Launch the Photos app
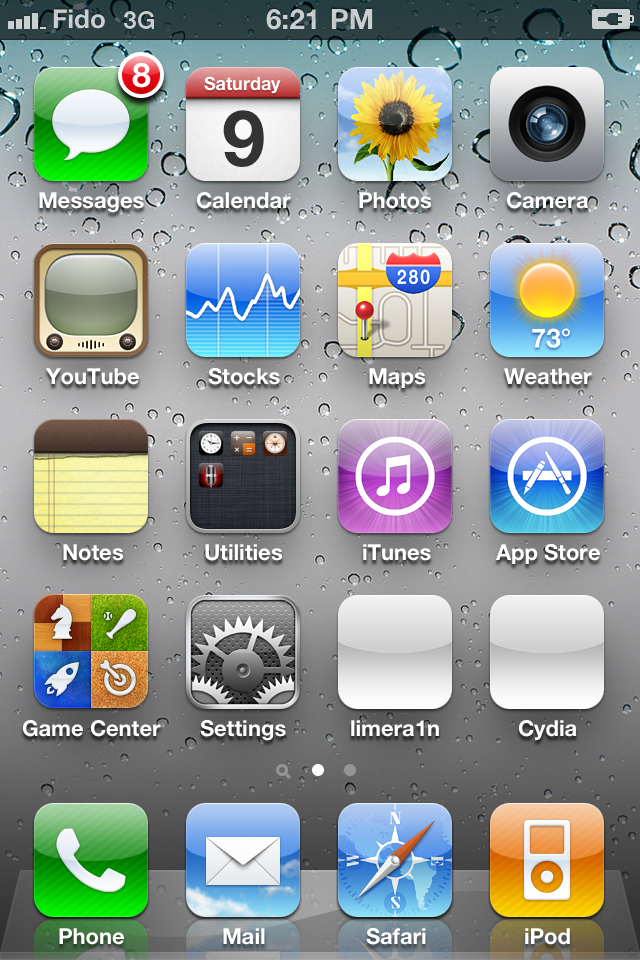 click(395, 124)
